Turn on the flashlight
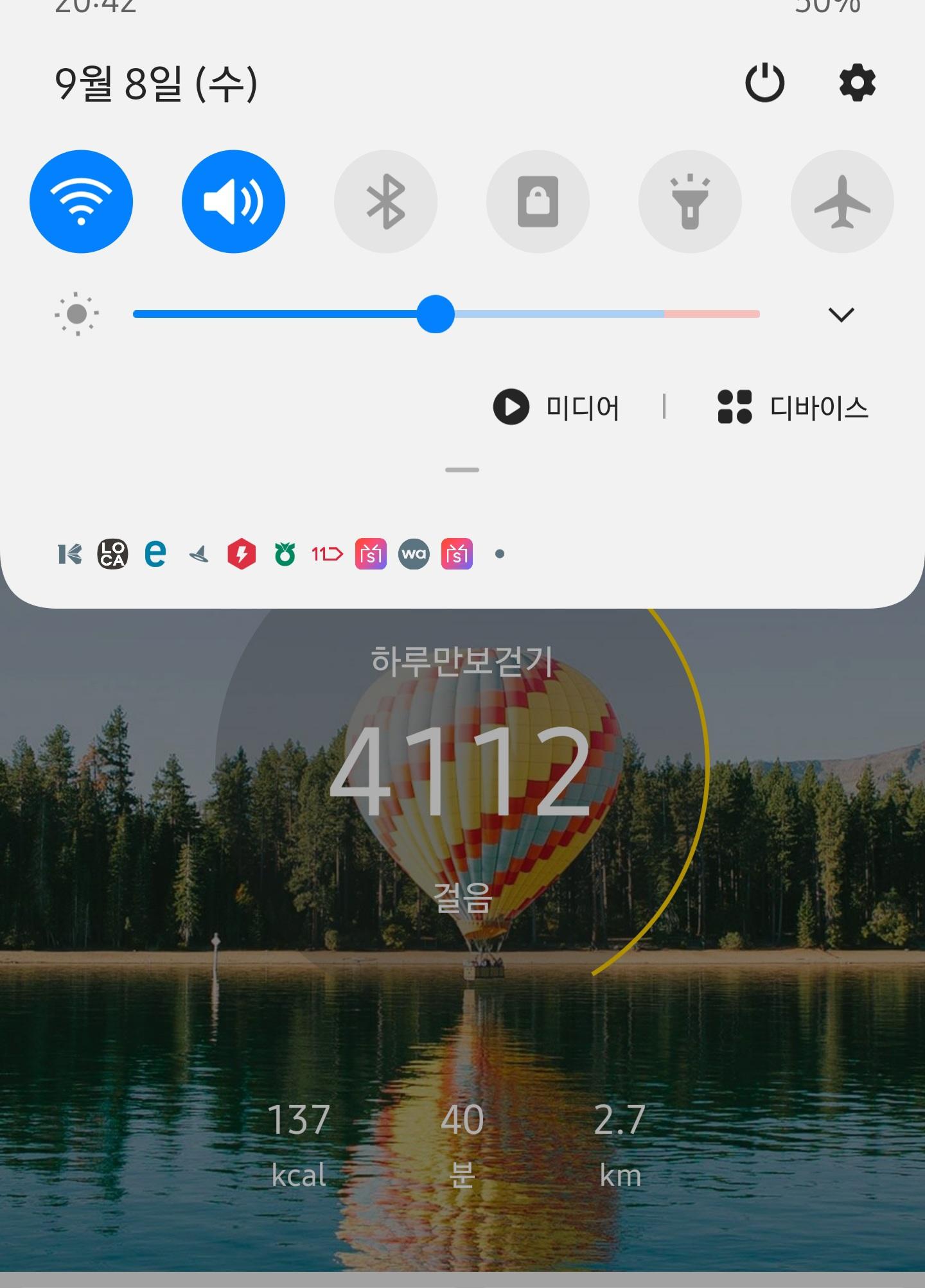This screenshot has width=925, height=1288. point(690,202)
